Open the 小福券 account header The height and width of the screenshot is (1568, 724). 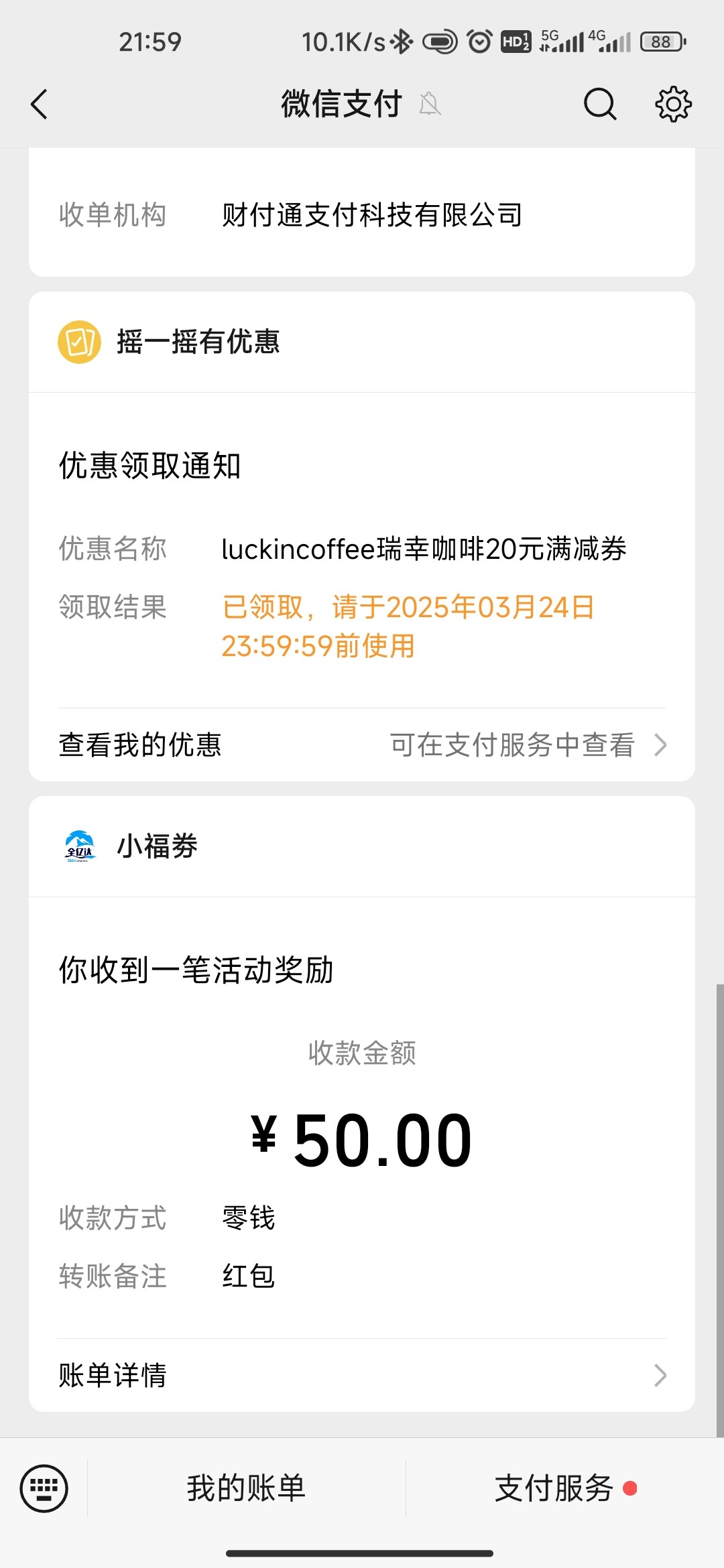click(x=157, y=846)
